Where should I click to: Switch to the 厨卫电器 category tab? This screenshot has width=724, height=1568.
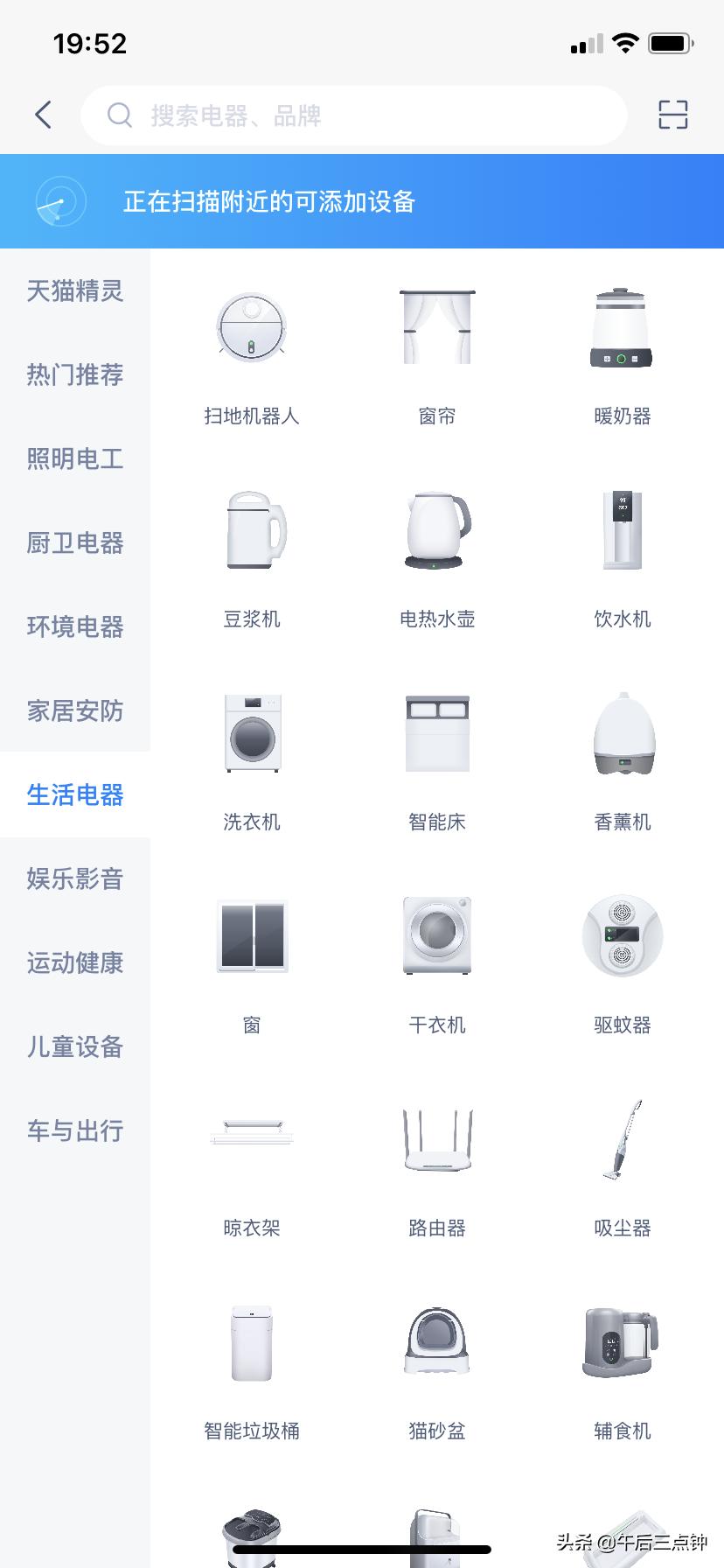[74, 542]
